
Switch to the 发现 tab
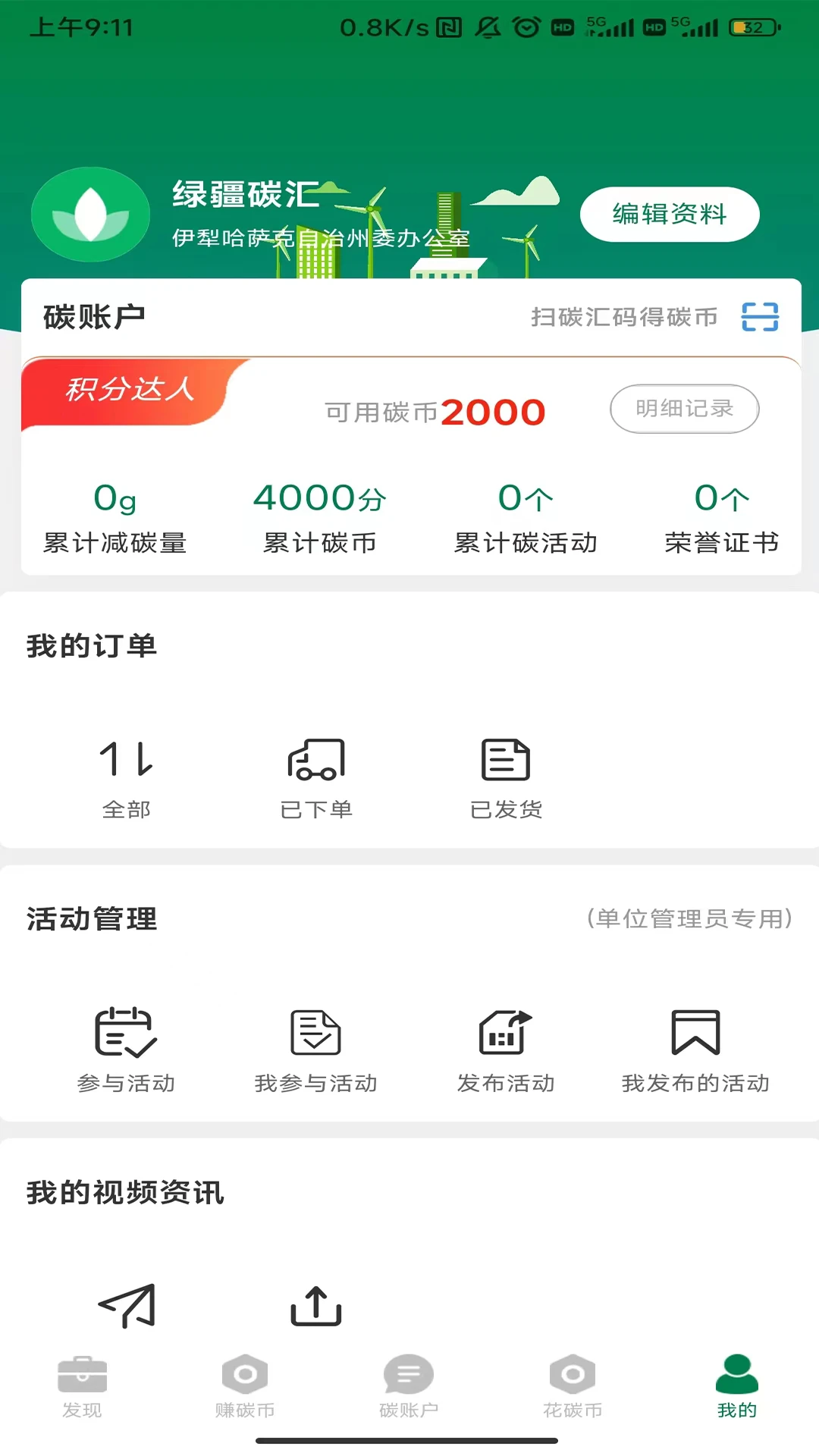pos(82,1386)
